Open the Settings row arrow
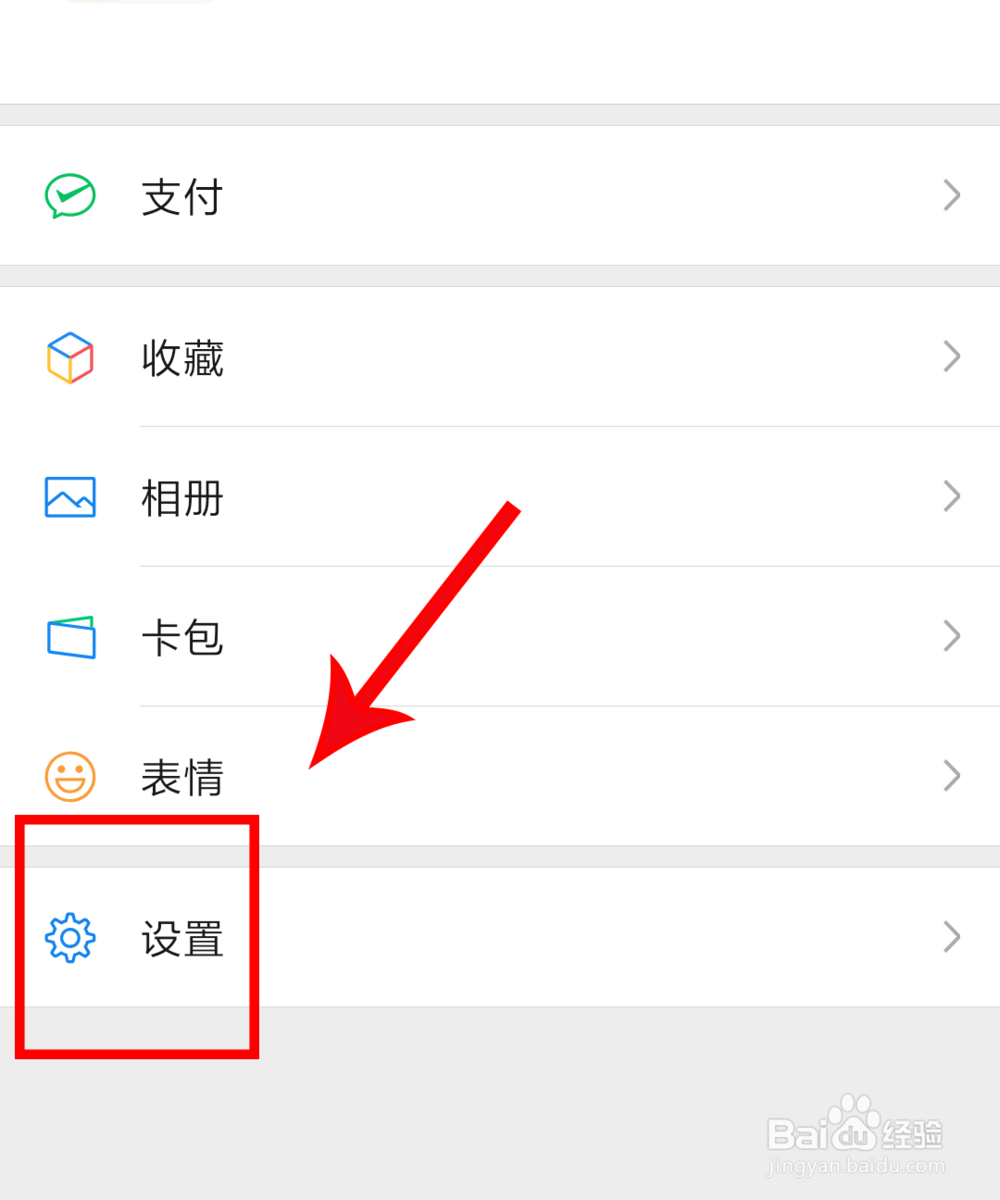 coord(951,937)
